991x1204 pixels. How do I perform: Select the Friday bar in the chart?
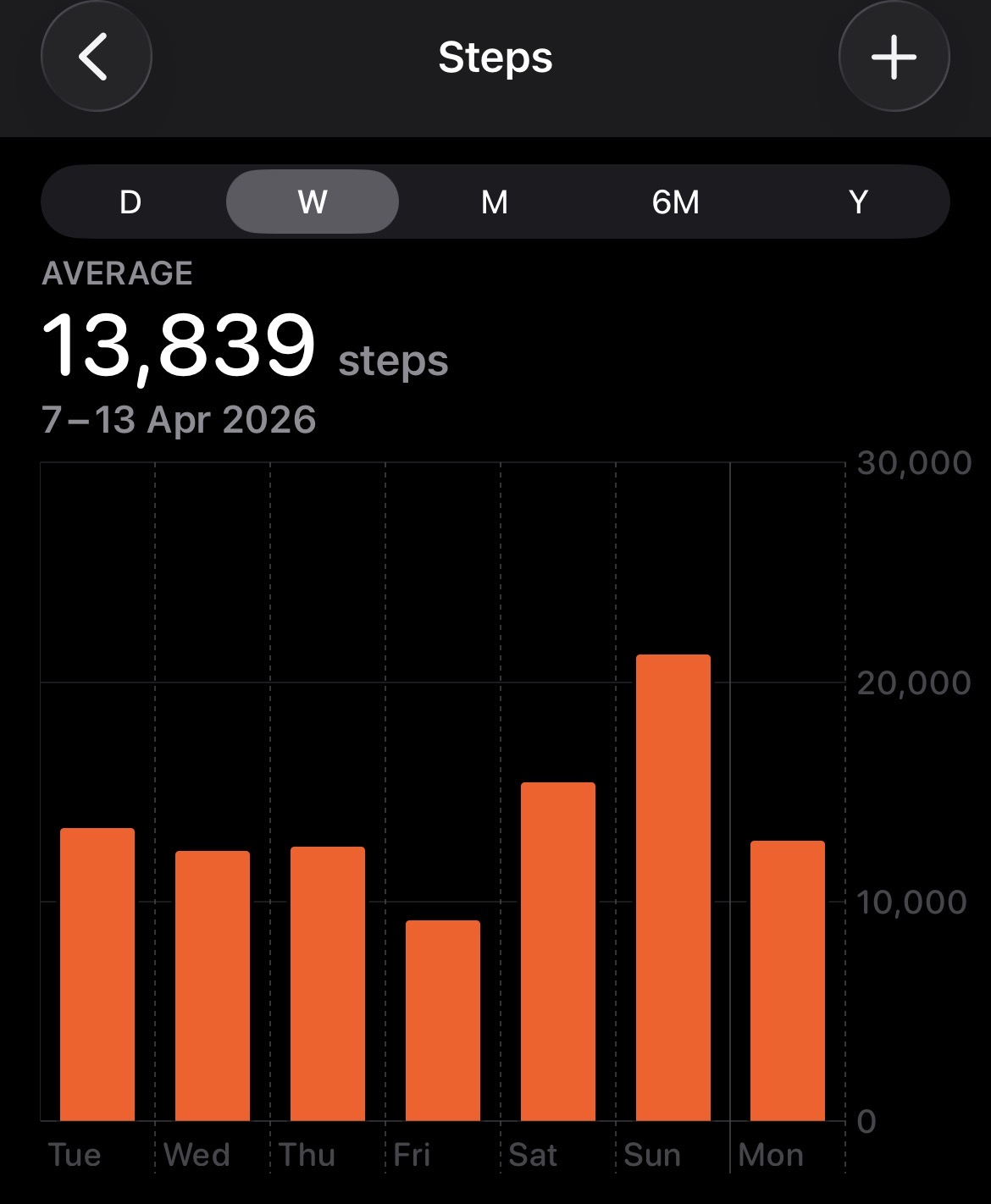(x=442, y=1020)
